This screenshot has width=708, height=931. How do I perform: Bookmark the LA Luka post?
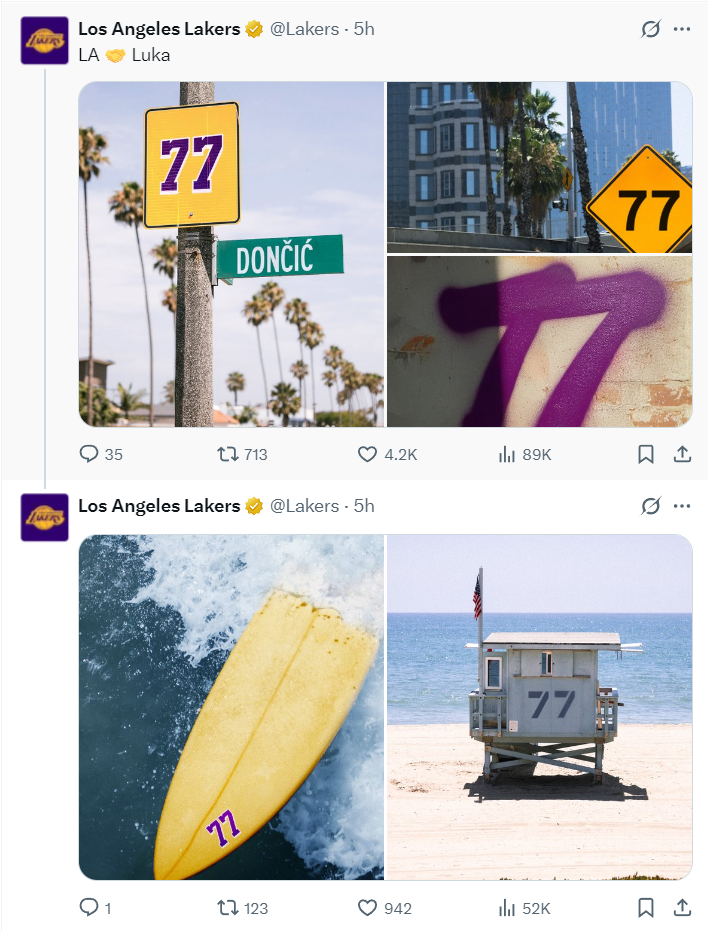646,454
